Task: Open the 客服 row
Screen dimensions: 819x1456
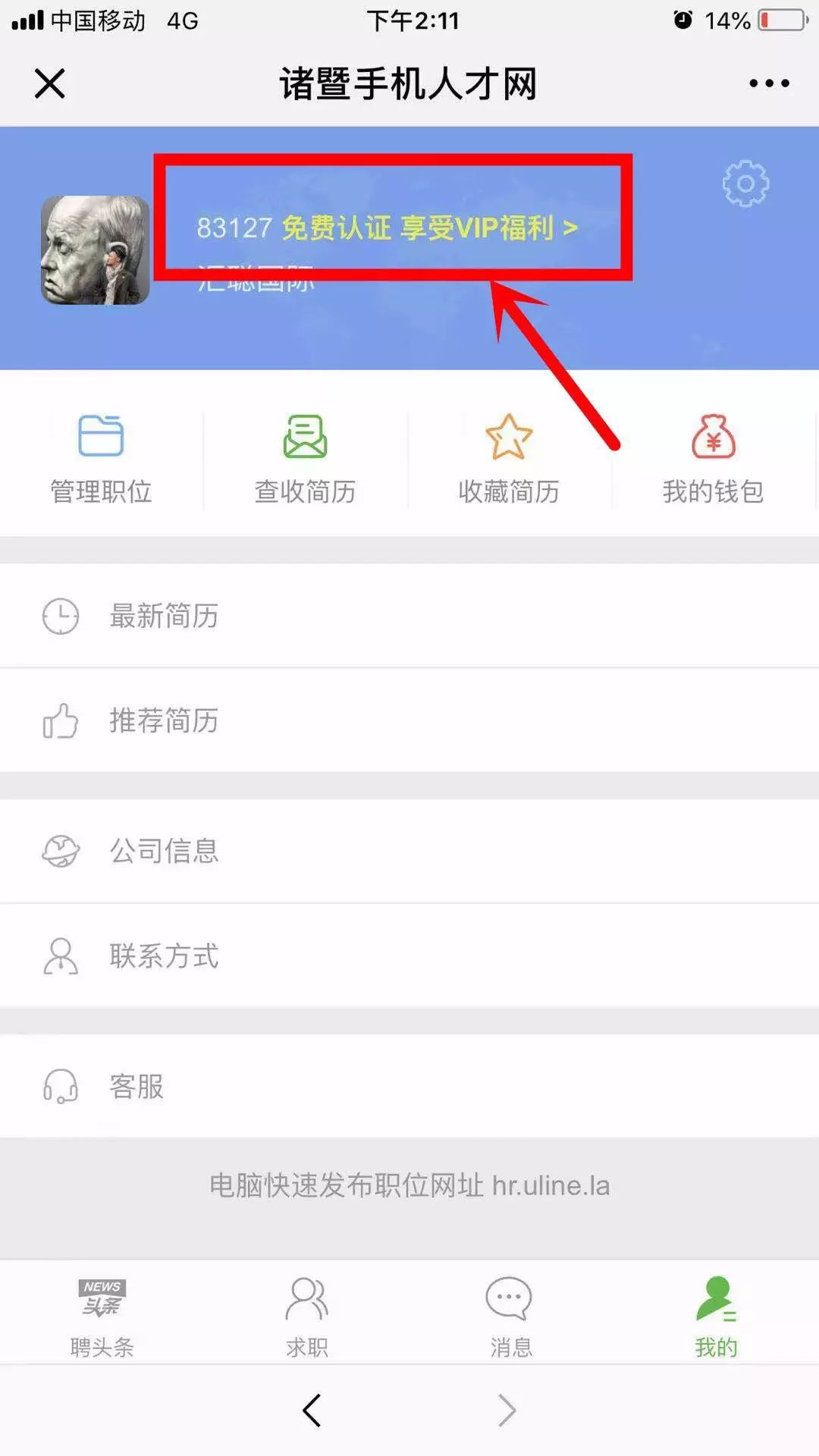Action: (x=409, y=1086)
